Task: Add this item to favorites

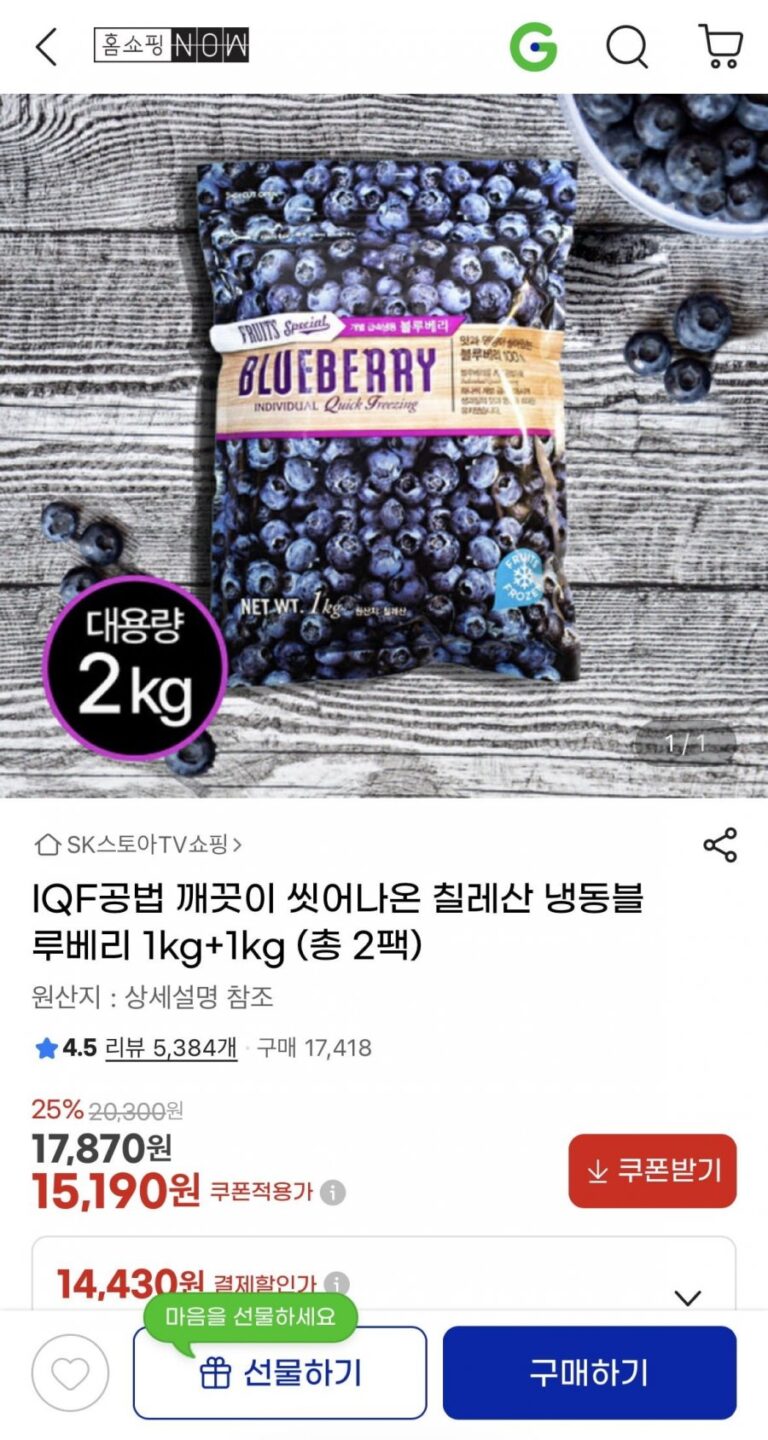Action: pos(70,1373)
